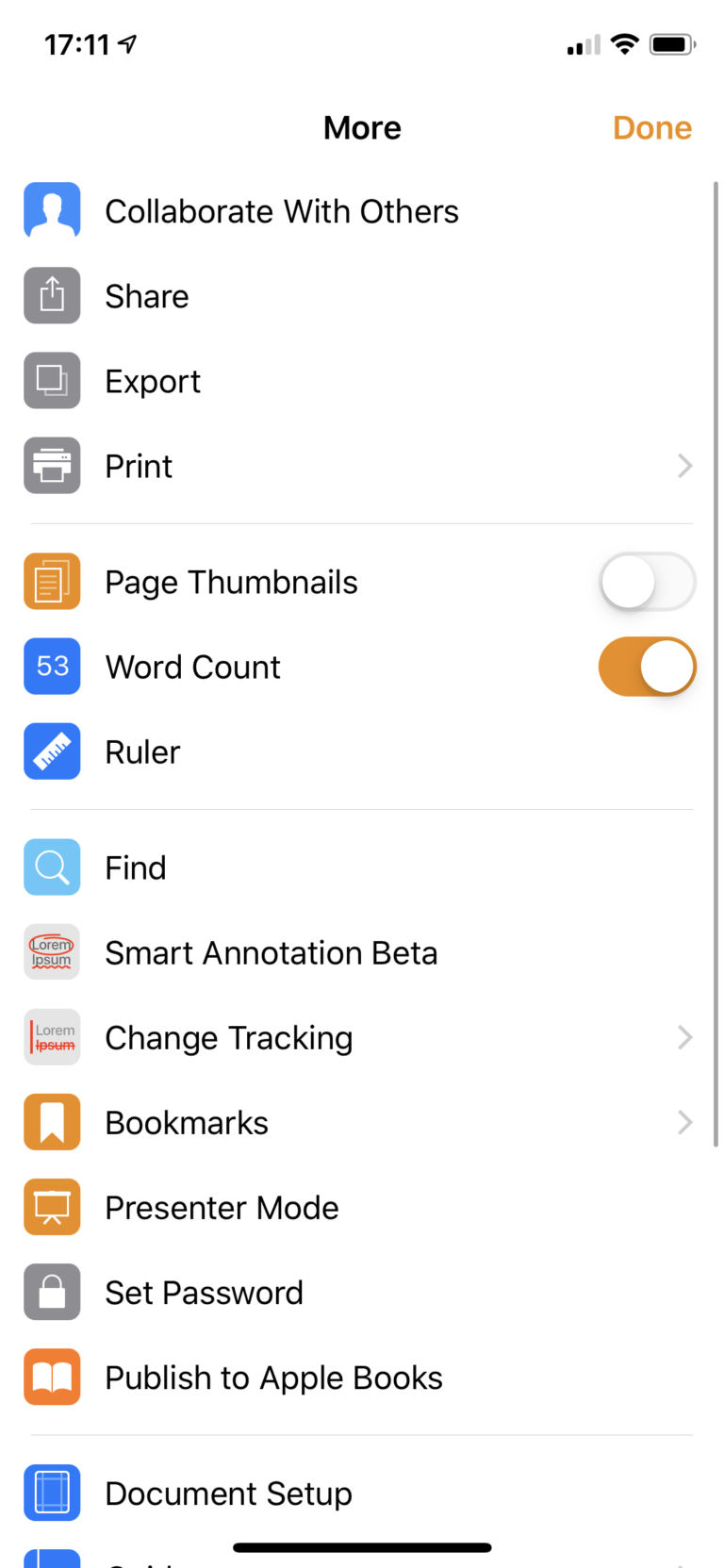Open Find using the magnifier icon
The image size is (724, 1568).
(52, 867)
